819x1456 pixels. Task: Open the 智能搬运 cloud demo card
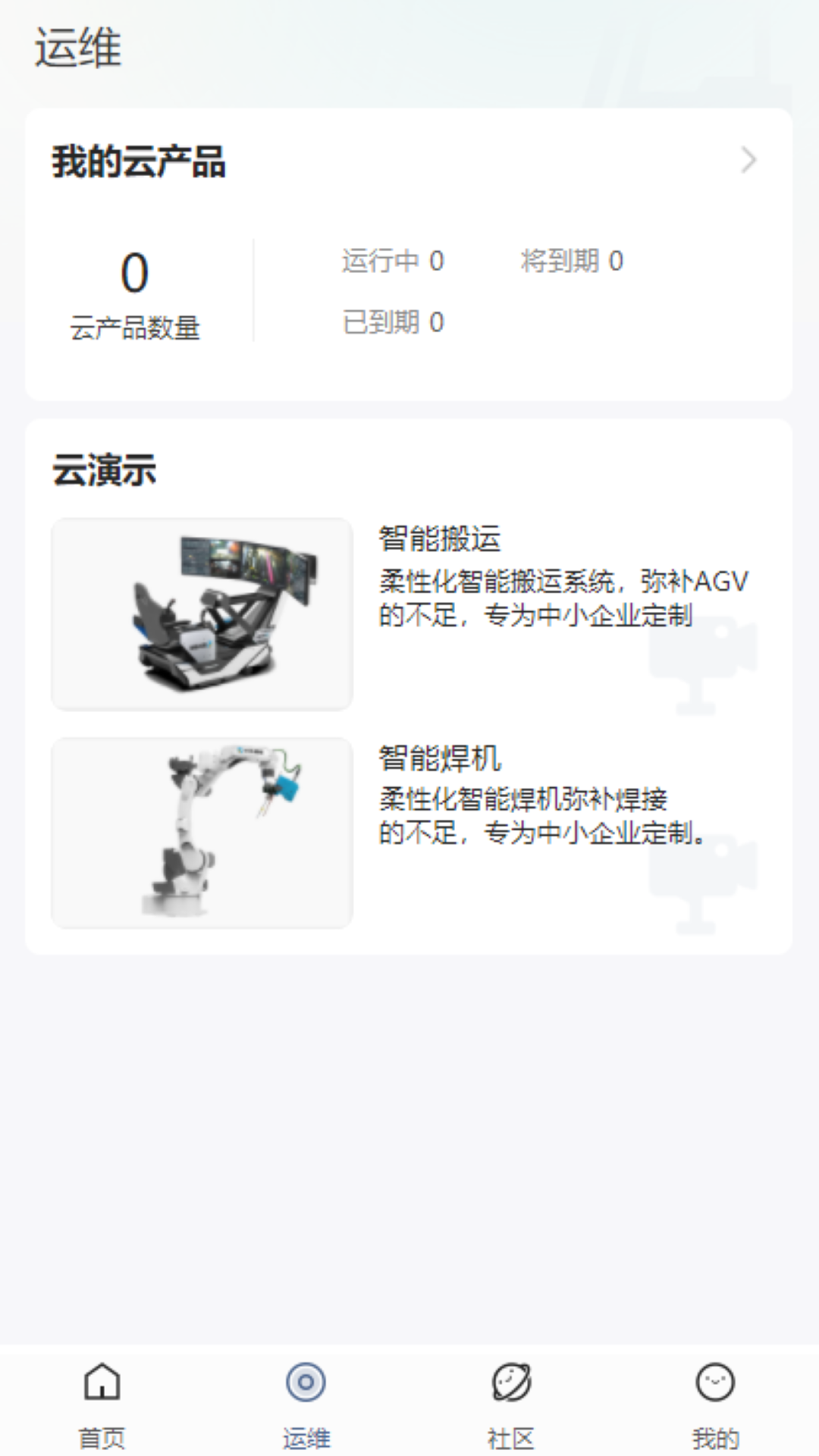click(x=409, y=614)
